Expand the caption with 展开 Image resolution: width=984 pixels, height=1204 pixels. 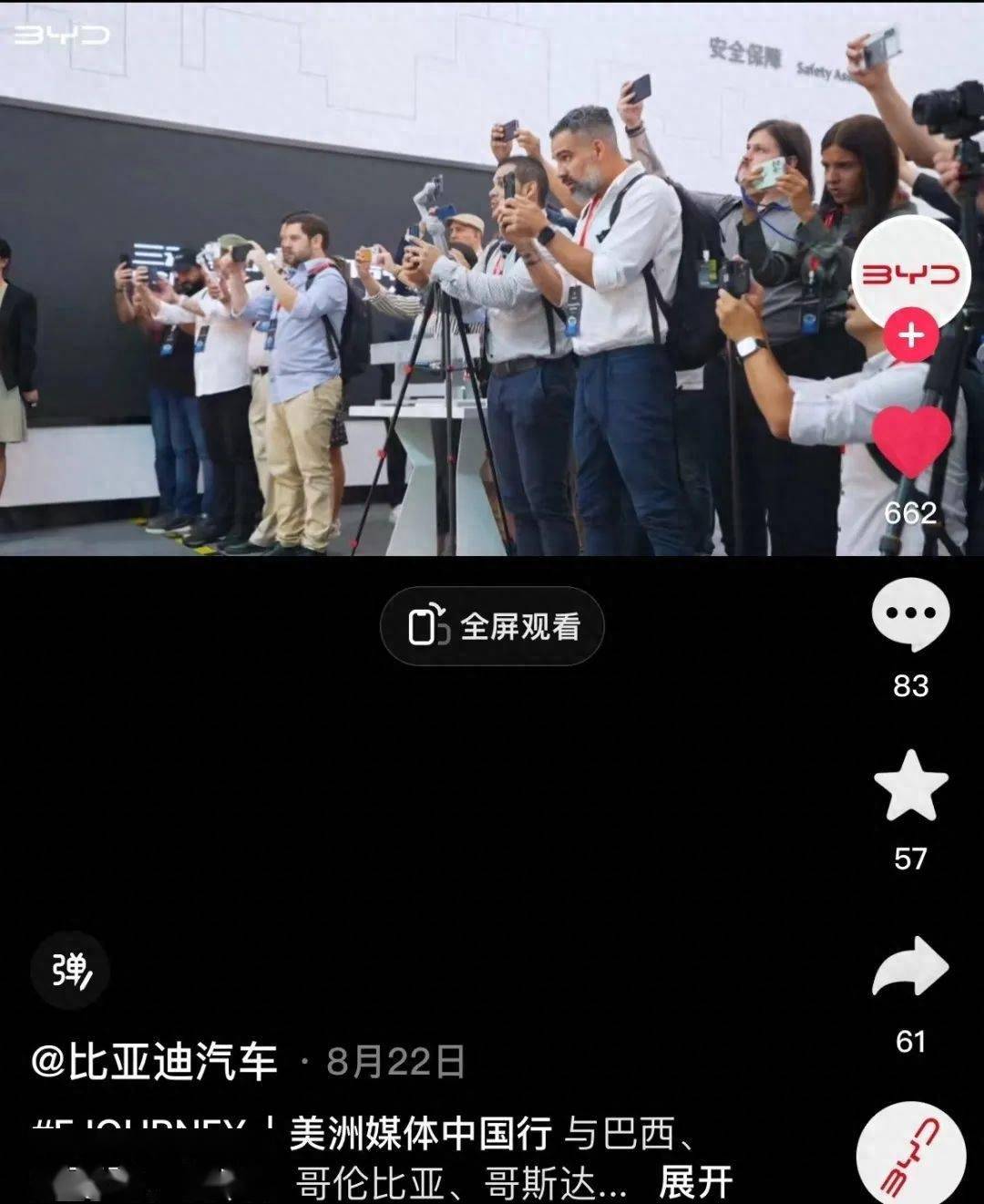tap(695, 1182)
